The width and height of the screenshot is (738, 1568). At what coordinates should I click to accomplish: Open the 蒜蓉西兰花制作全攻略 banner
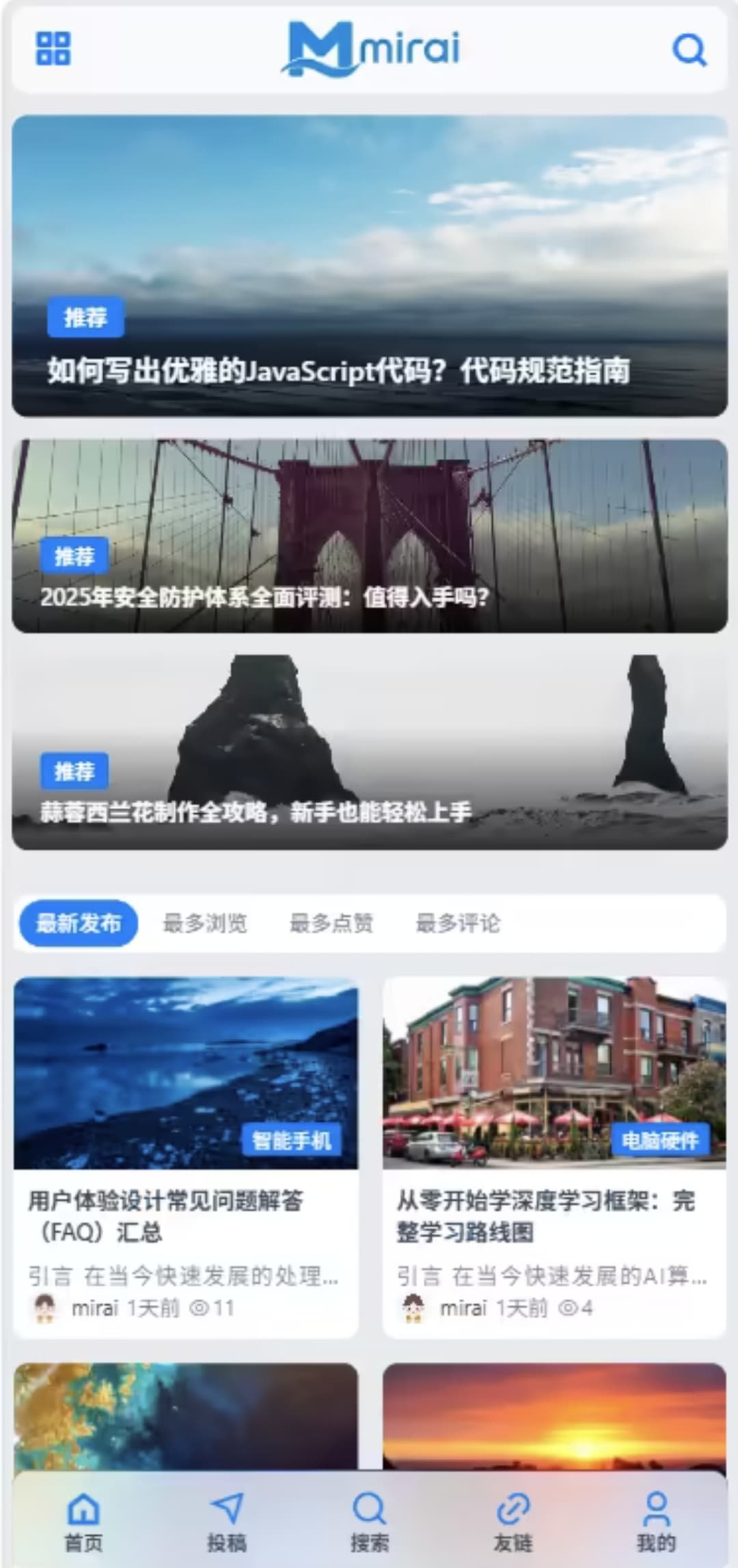[x=369, y=752]
